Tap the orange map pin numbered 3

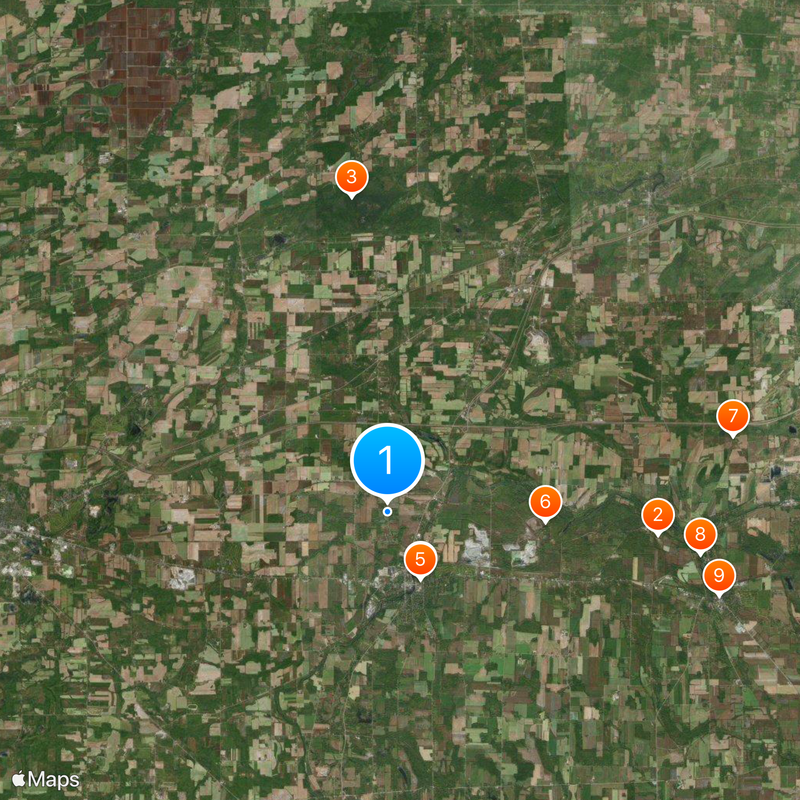(351, 177)
